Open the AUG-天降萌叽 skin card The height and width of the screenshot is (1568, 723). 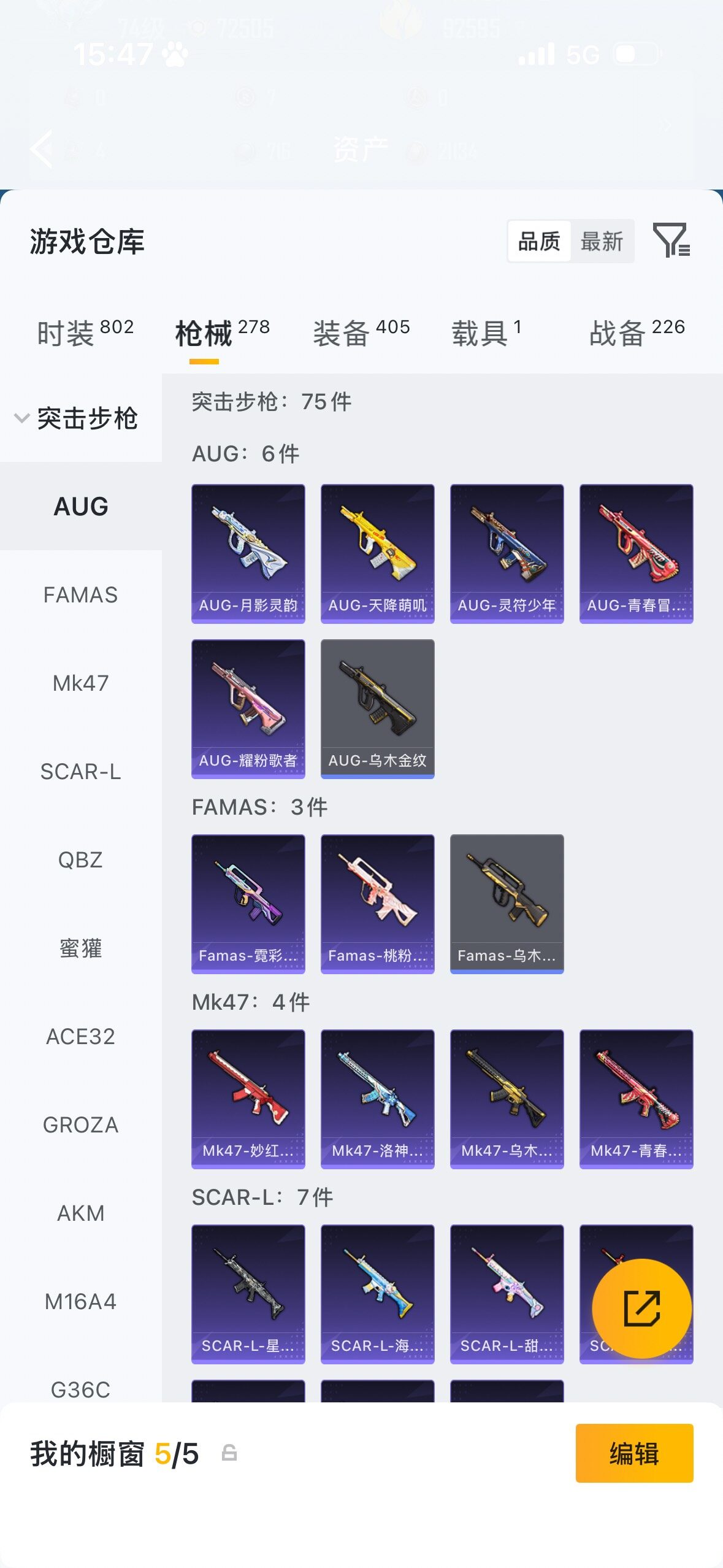377,553
